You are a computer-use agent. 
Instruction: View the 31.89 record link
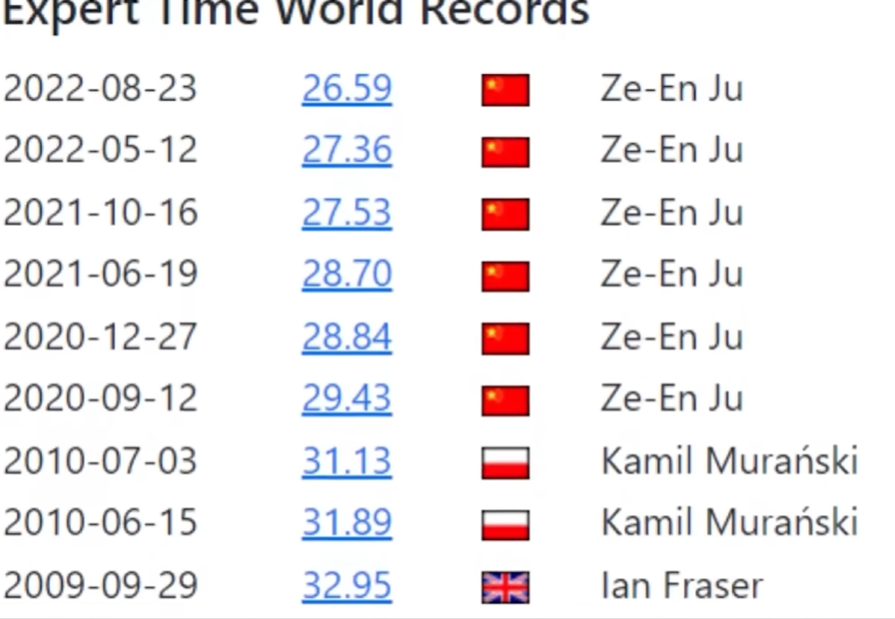346,523
